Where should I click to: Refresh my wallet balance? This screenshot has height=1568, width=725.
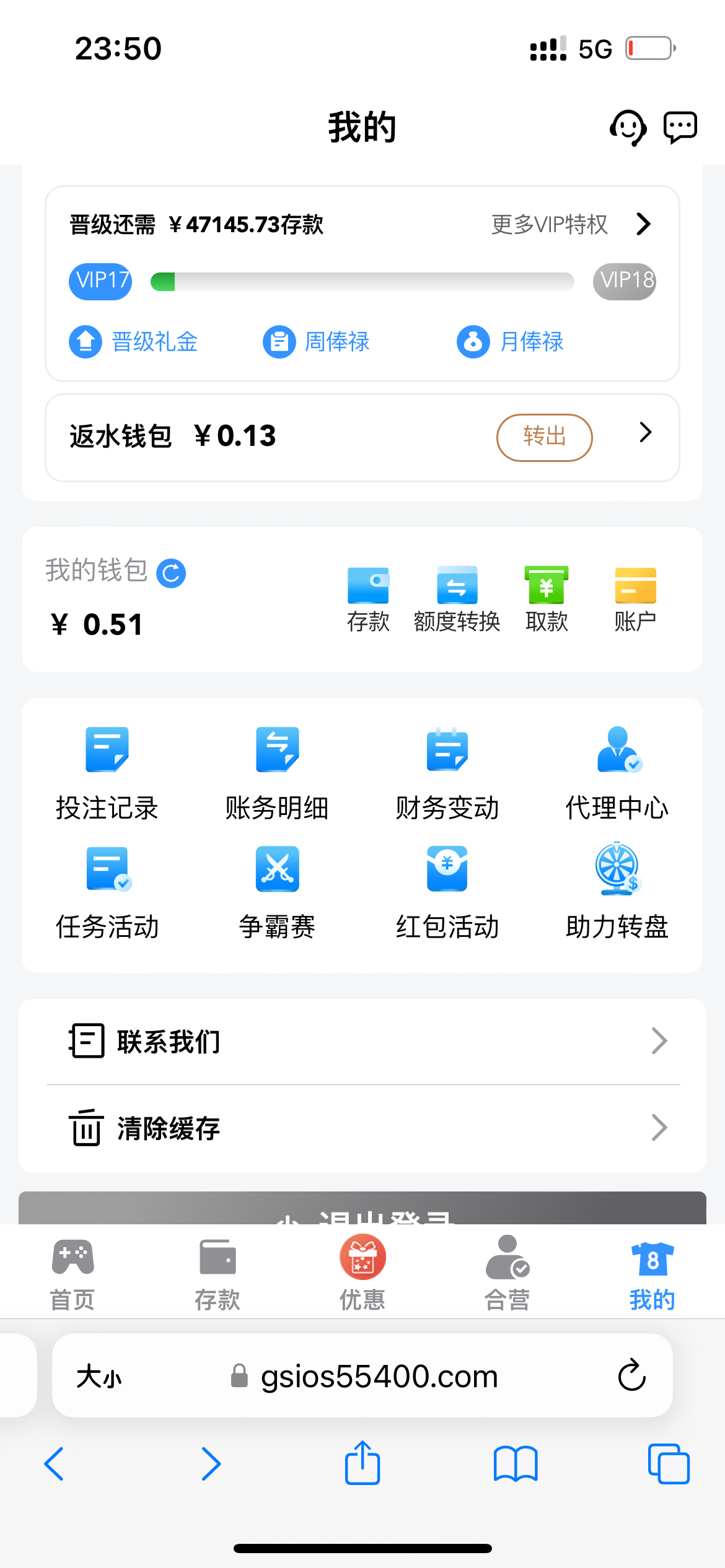coord(171,573)
